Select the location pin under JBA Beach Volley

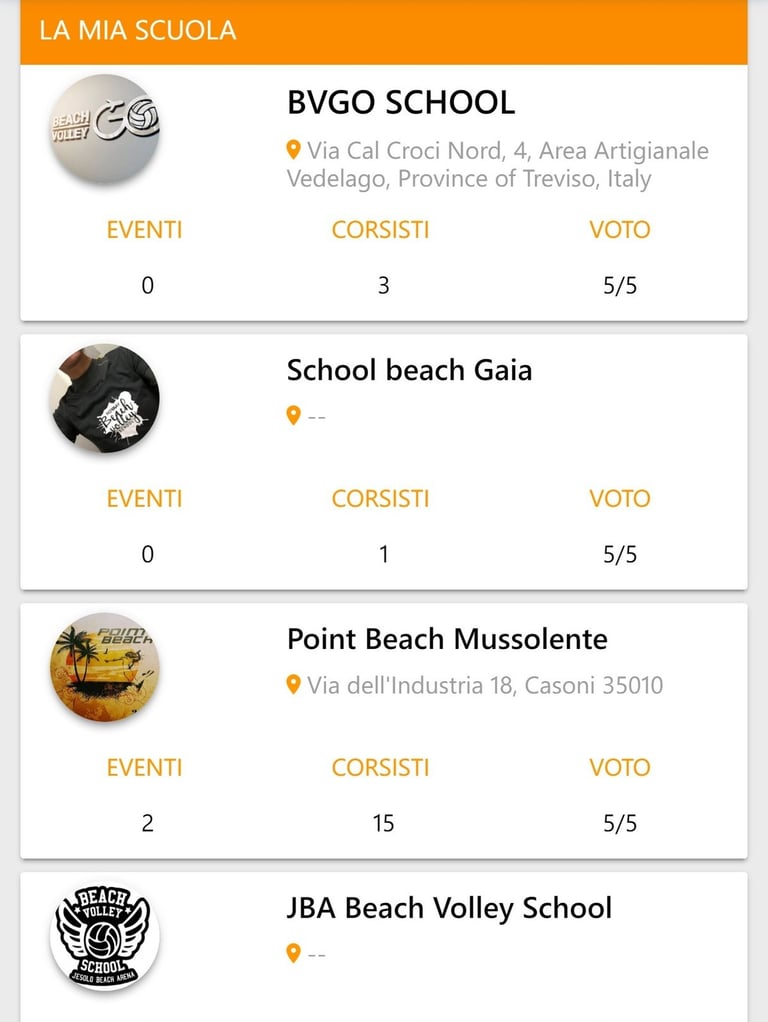pos(291,953)
